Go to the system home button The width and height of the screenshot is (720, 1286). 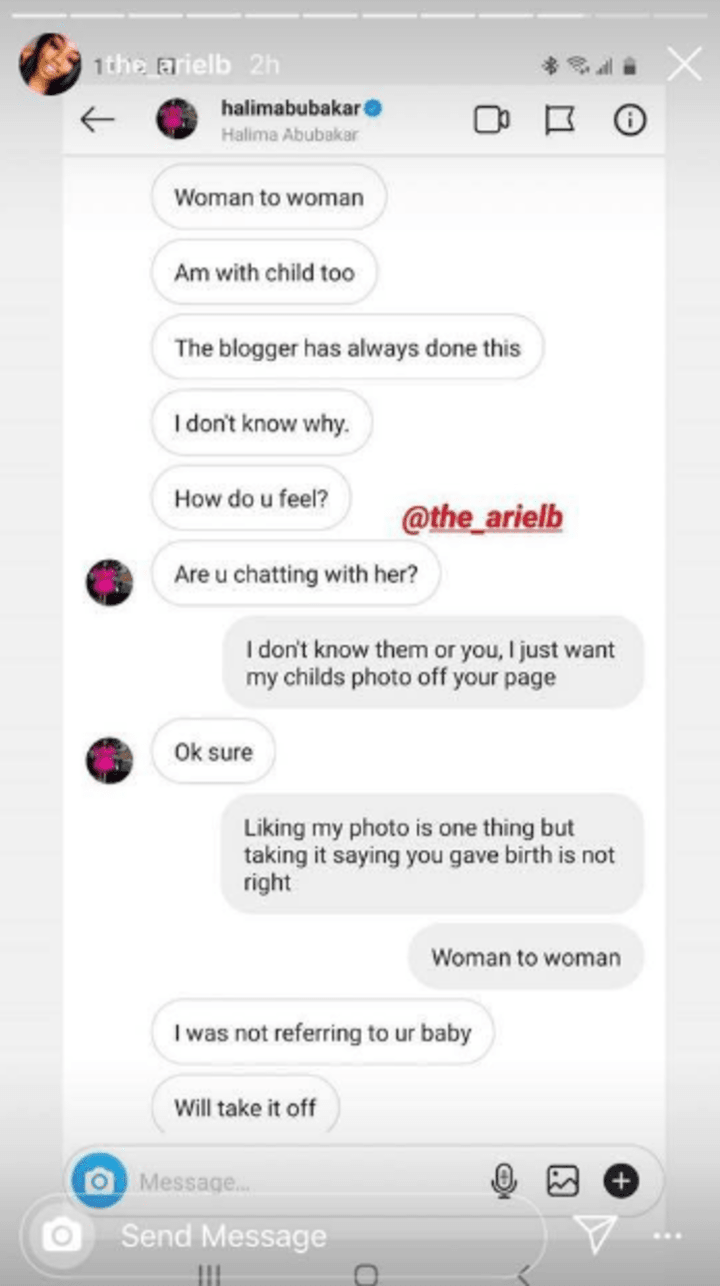366,1274
